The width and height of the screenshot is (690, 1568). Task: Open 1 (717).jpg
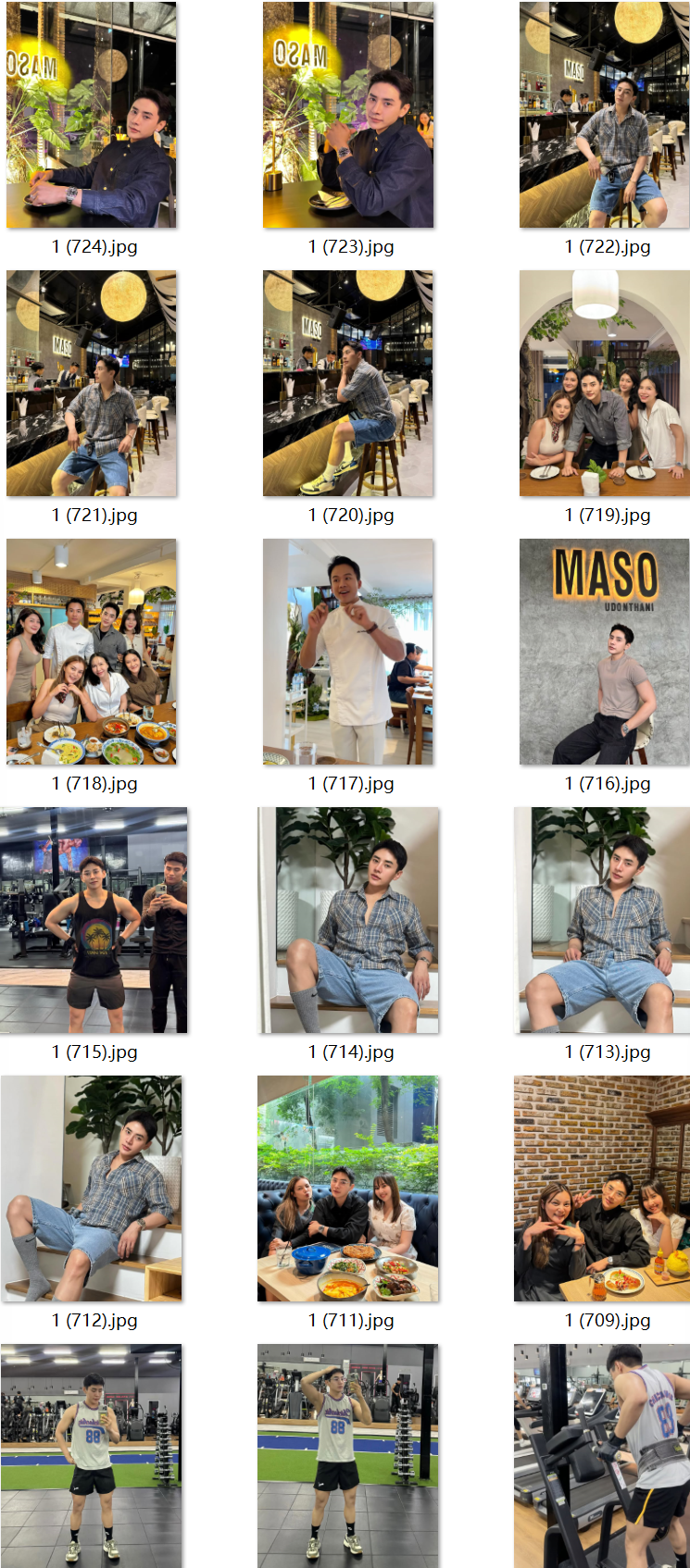pyautogui.click(x=348, y=653)
